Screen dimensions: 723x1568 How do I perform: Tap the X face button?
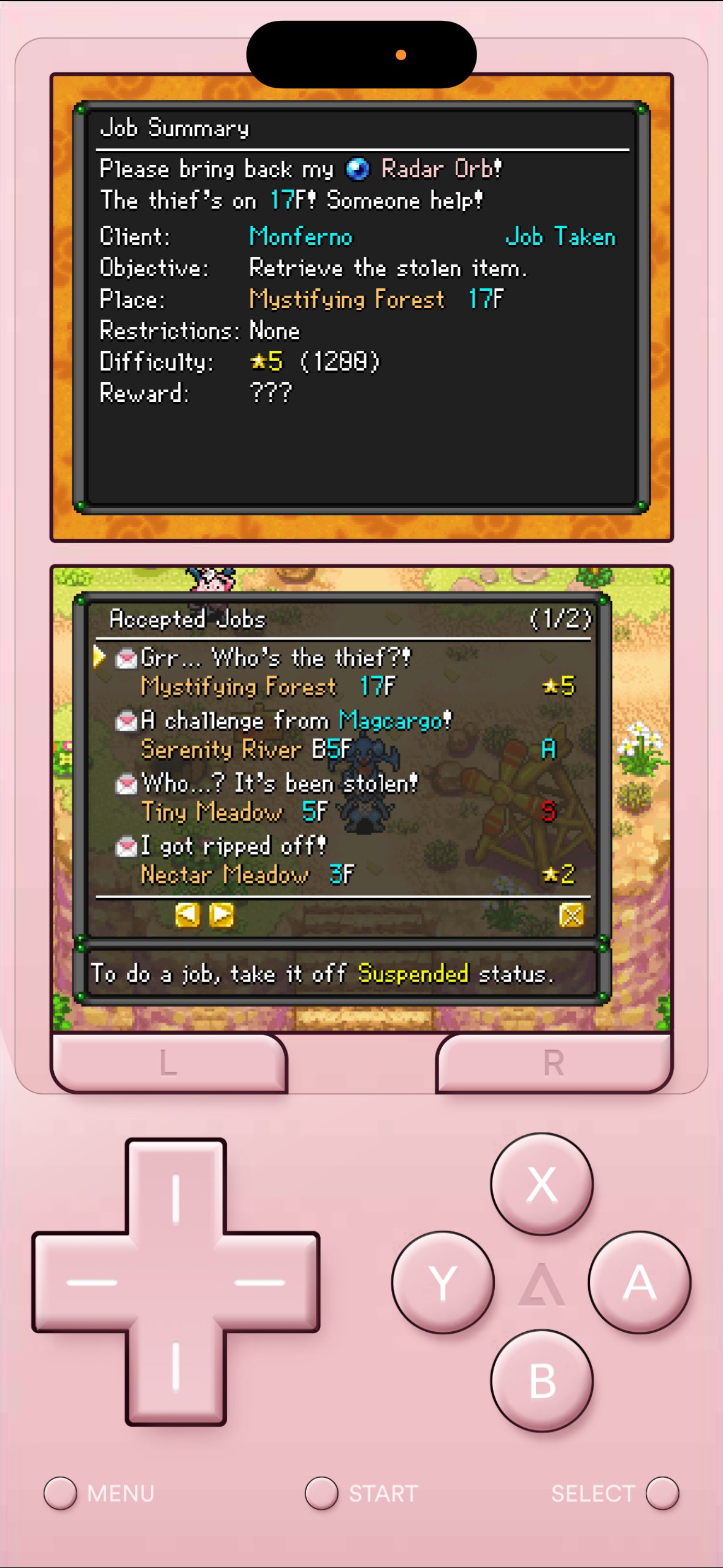click(541, 1184)
